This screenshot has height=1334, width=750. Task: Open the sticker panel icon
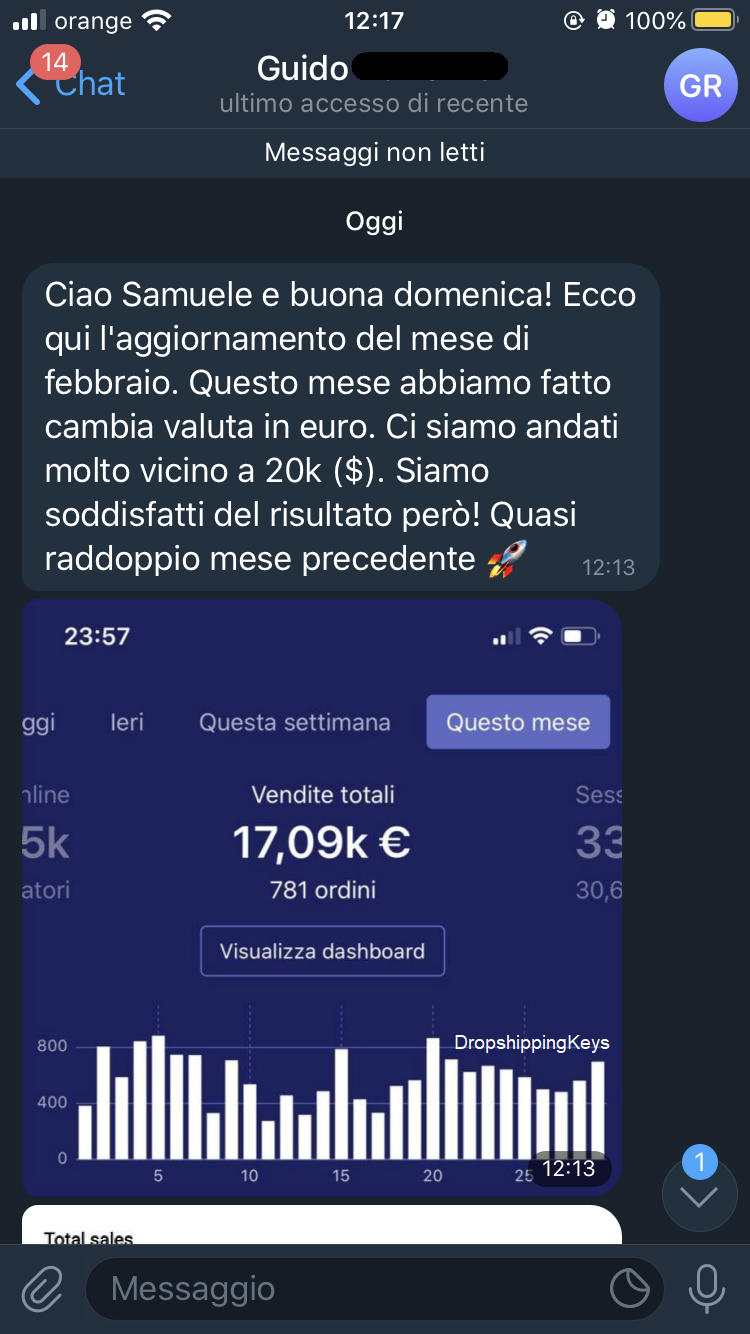[630, 1290]
